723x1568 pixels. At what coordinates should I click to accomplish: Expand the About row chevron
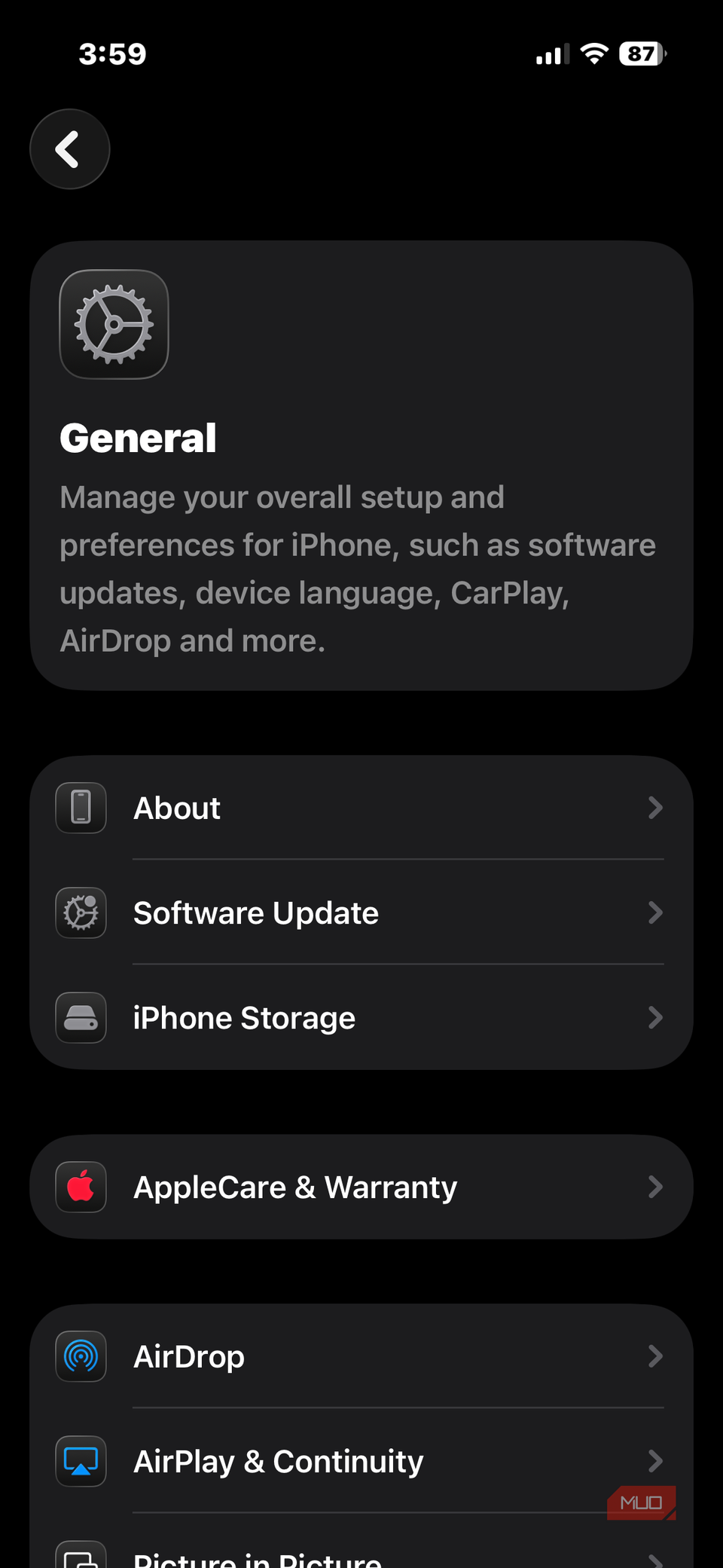[655, 807]
